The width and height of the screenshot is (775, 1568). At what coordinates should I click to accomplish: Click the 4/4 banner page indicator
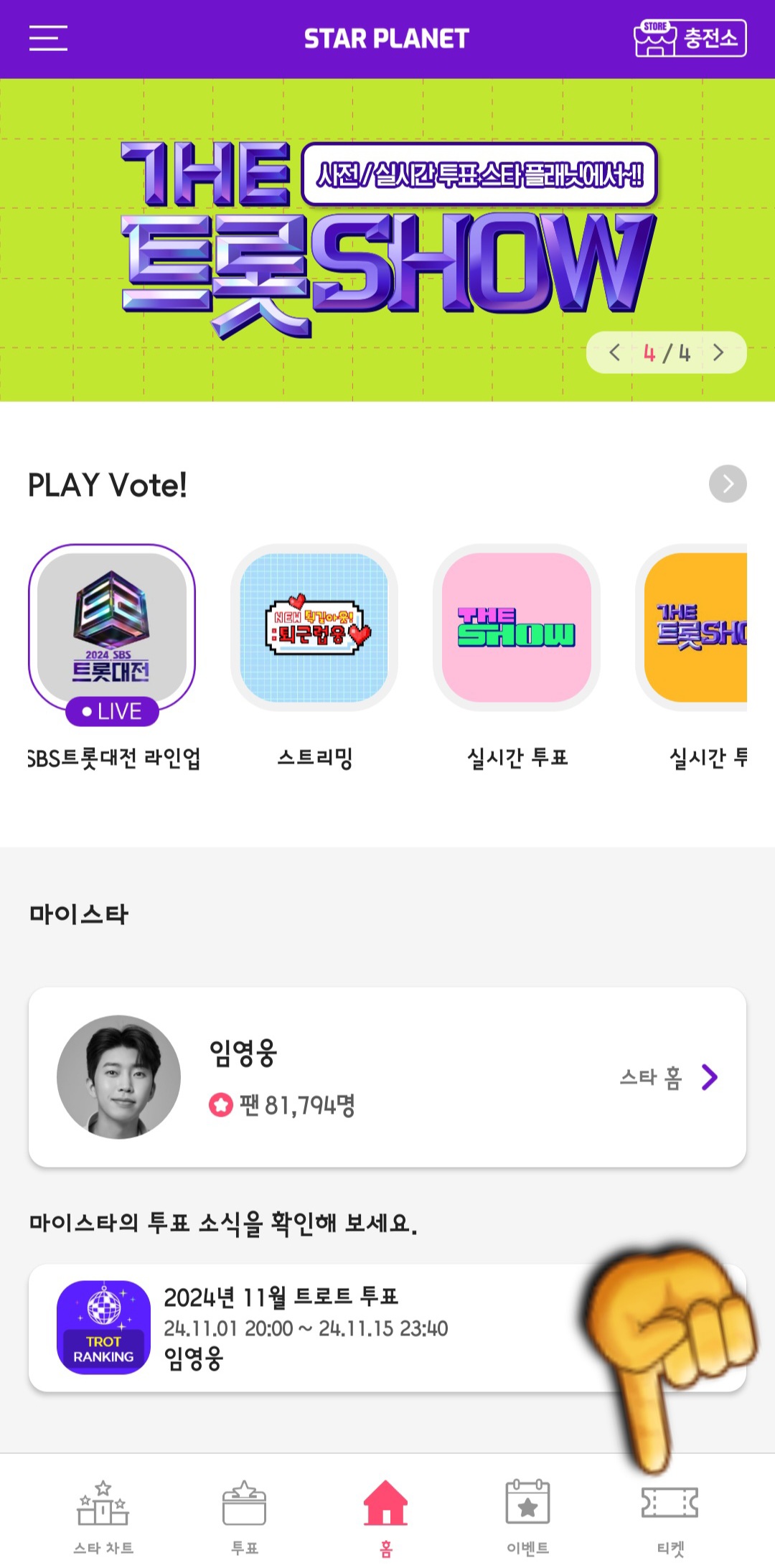[x=666, y=353]
